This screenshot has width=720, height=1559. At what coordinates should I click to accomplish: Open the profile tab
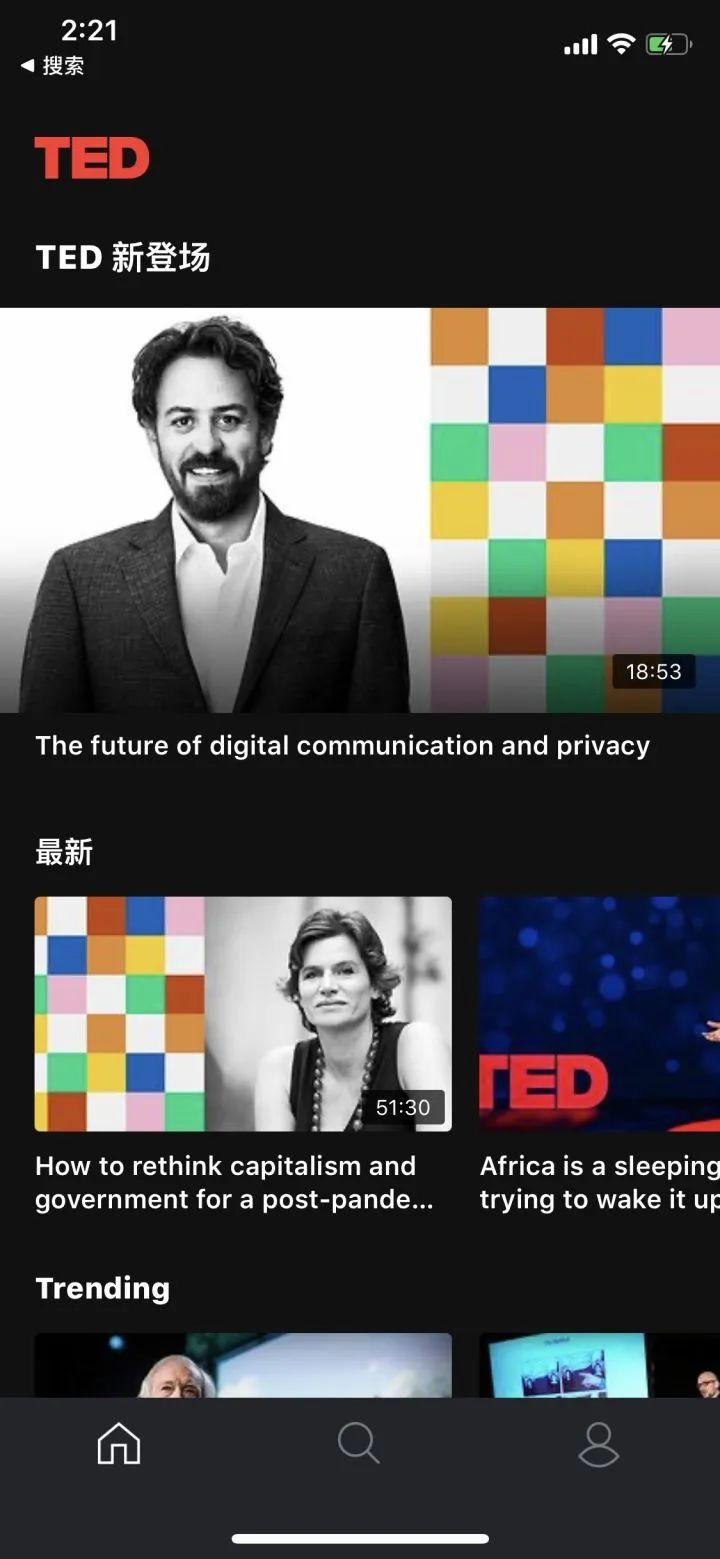click(598, 1443)
